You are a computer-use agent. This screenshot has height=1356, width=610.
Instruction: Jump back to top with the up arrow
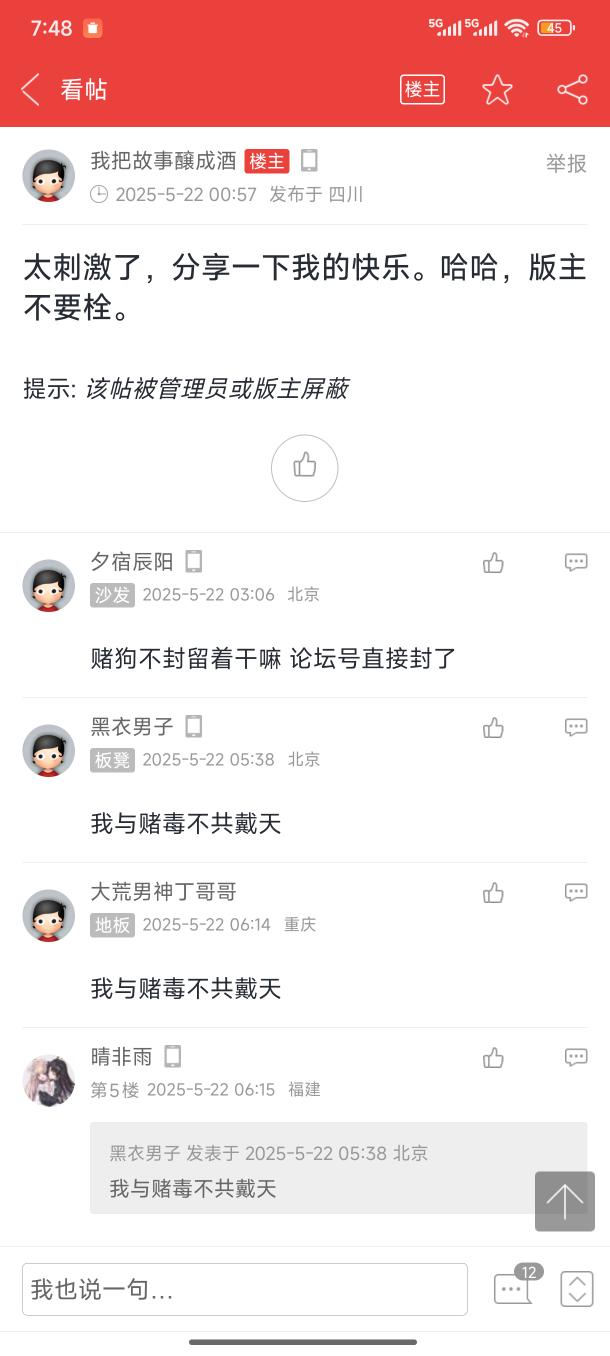pos(565,1201)
